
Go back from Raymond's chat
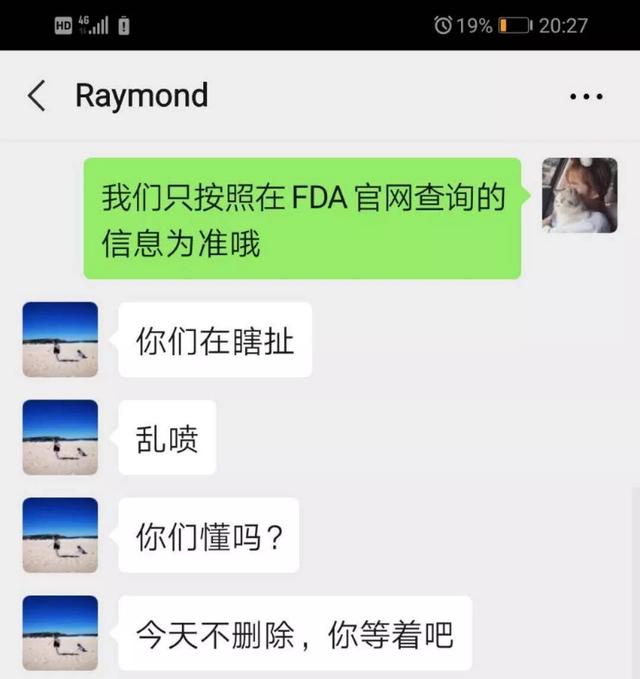coord(37,97)
